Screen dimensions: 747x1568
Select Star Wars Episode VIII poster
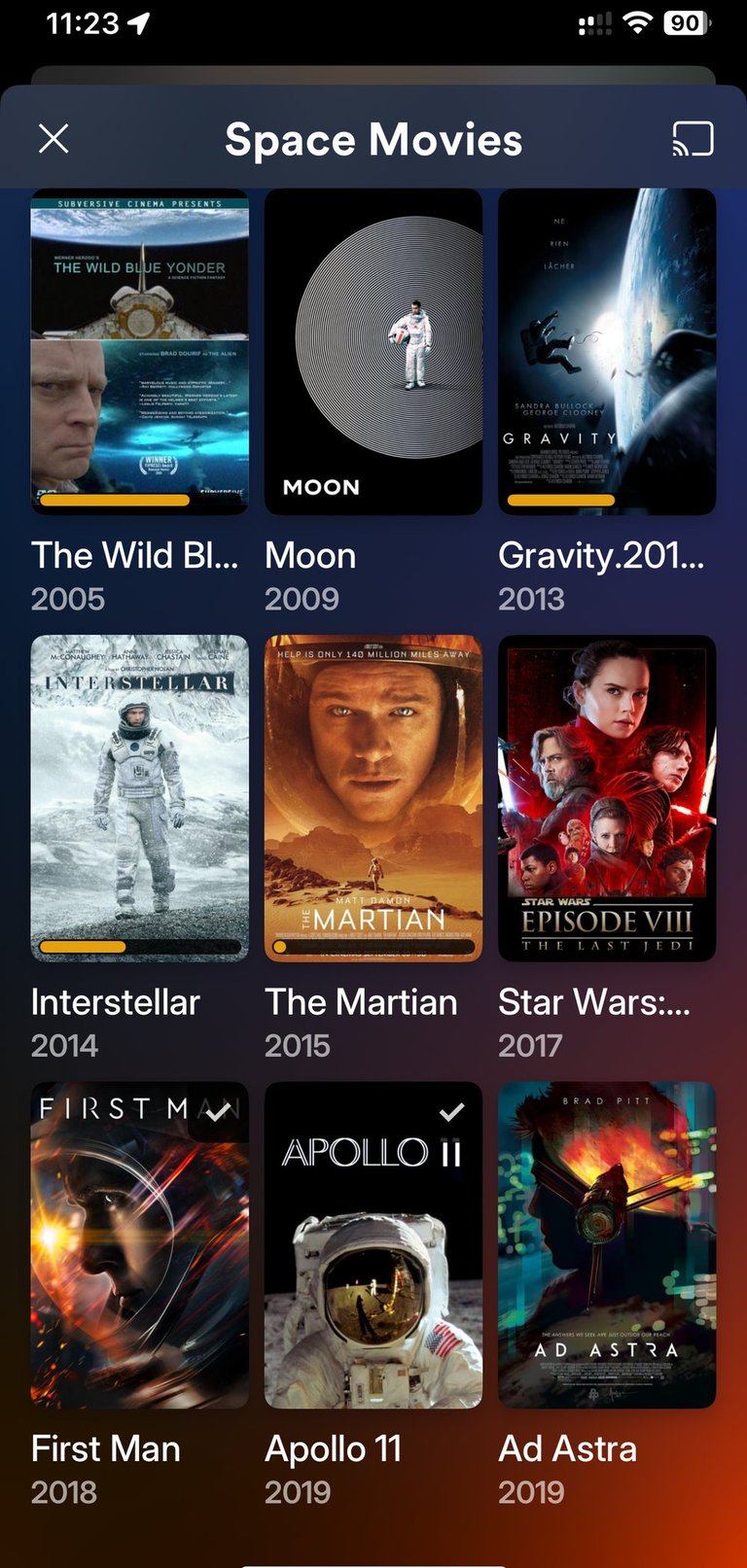(607, 798)
